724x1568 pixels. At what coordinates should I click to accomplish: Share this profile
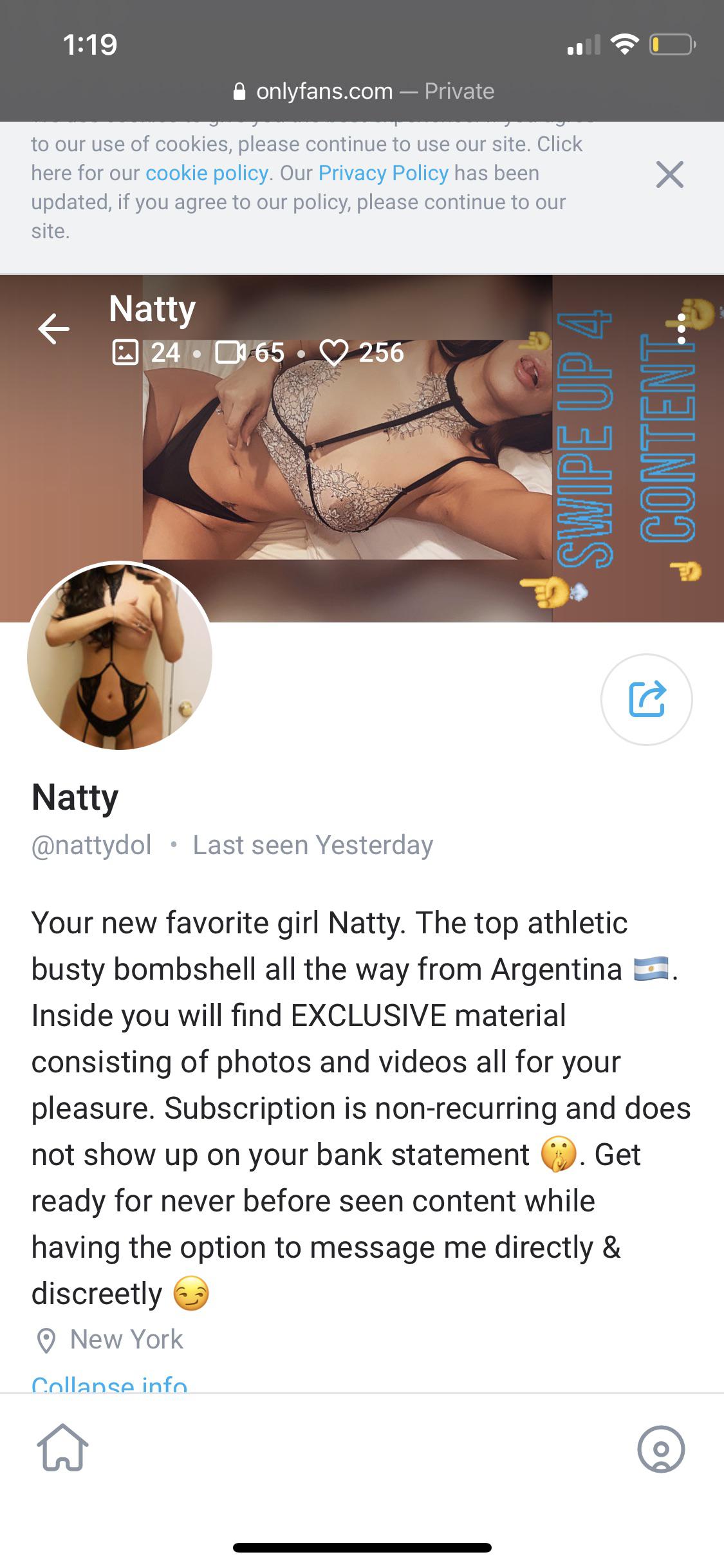pyautogui.click(x=646, y=699)
